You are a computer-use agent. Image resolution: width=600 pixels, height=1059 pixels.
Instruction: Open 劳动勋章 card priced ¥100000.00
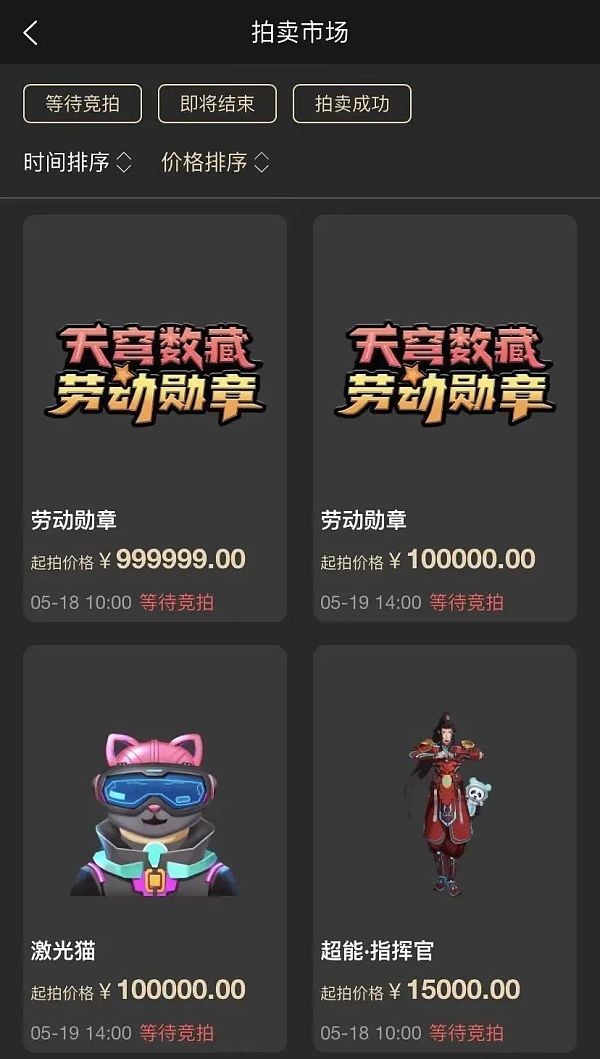tap(445, 418)
